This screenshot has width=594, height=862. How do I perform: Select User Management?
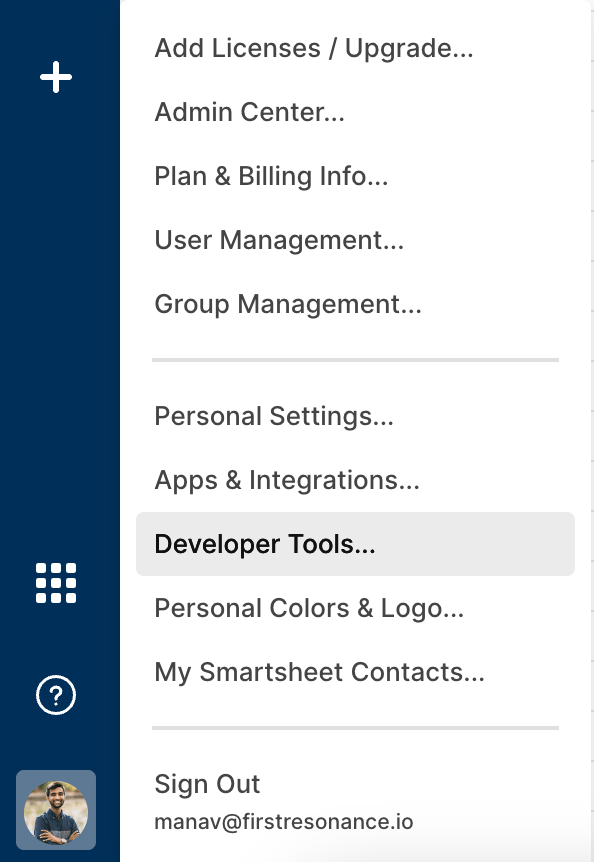(x=279, y=240)
